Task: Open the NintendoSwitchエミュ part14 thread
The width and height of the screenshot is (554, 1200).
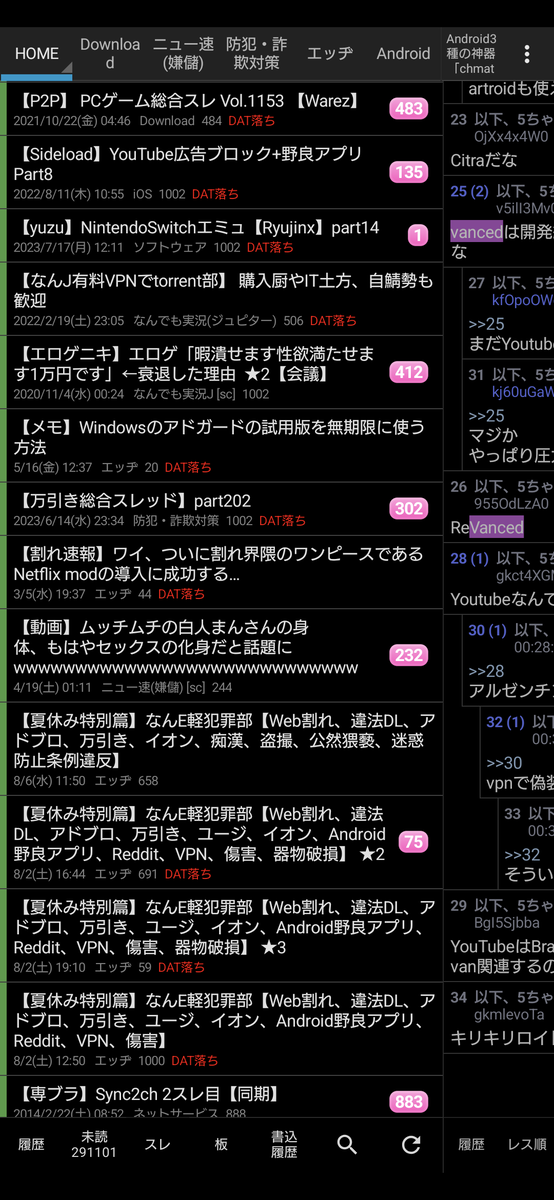Action: pos(221,235)
